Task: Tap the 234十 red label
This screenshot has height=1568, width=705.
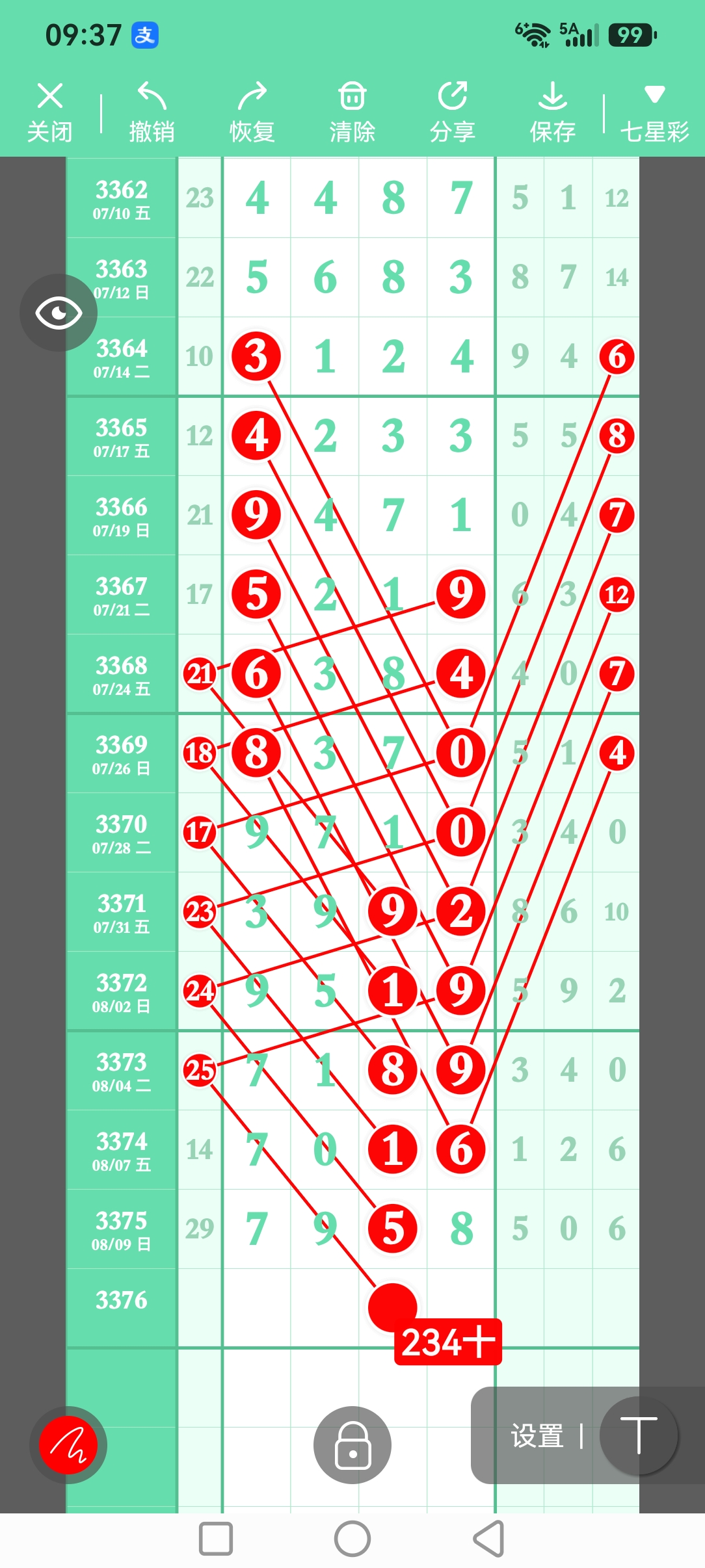Action: [448, 1342]
